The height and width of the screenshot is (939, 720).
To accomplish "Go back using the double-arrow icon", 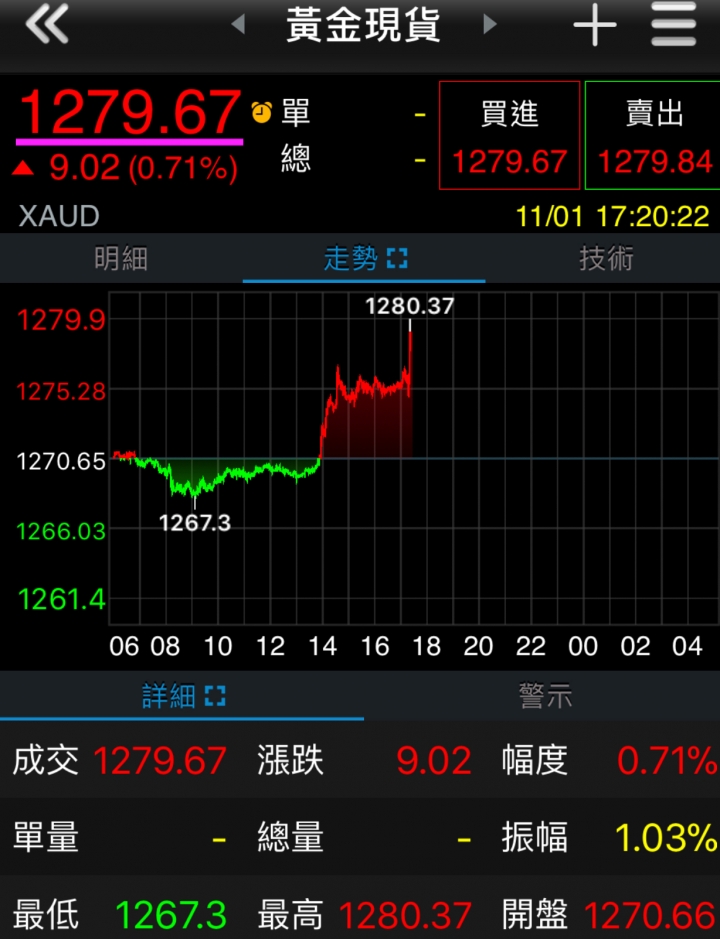I will tap(46, 25).
